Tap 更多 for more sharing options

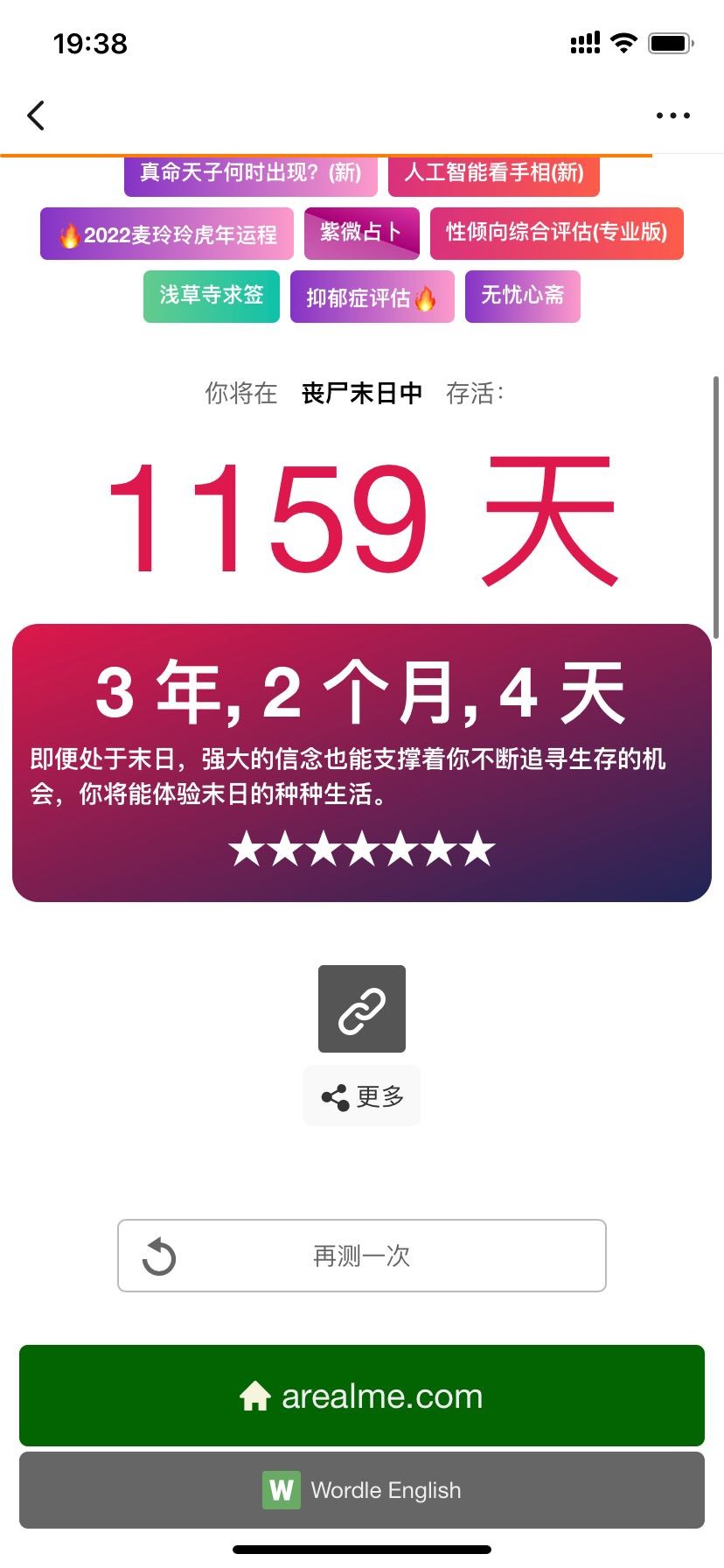pos(362,1096)
